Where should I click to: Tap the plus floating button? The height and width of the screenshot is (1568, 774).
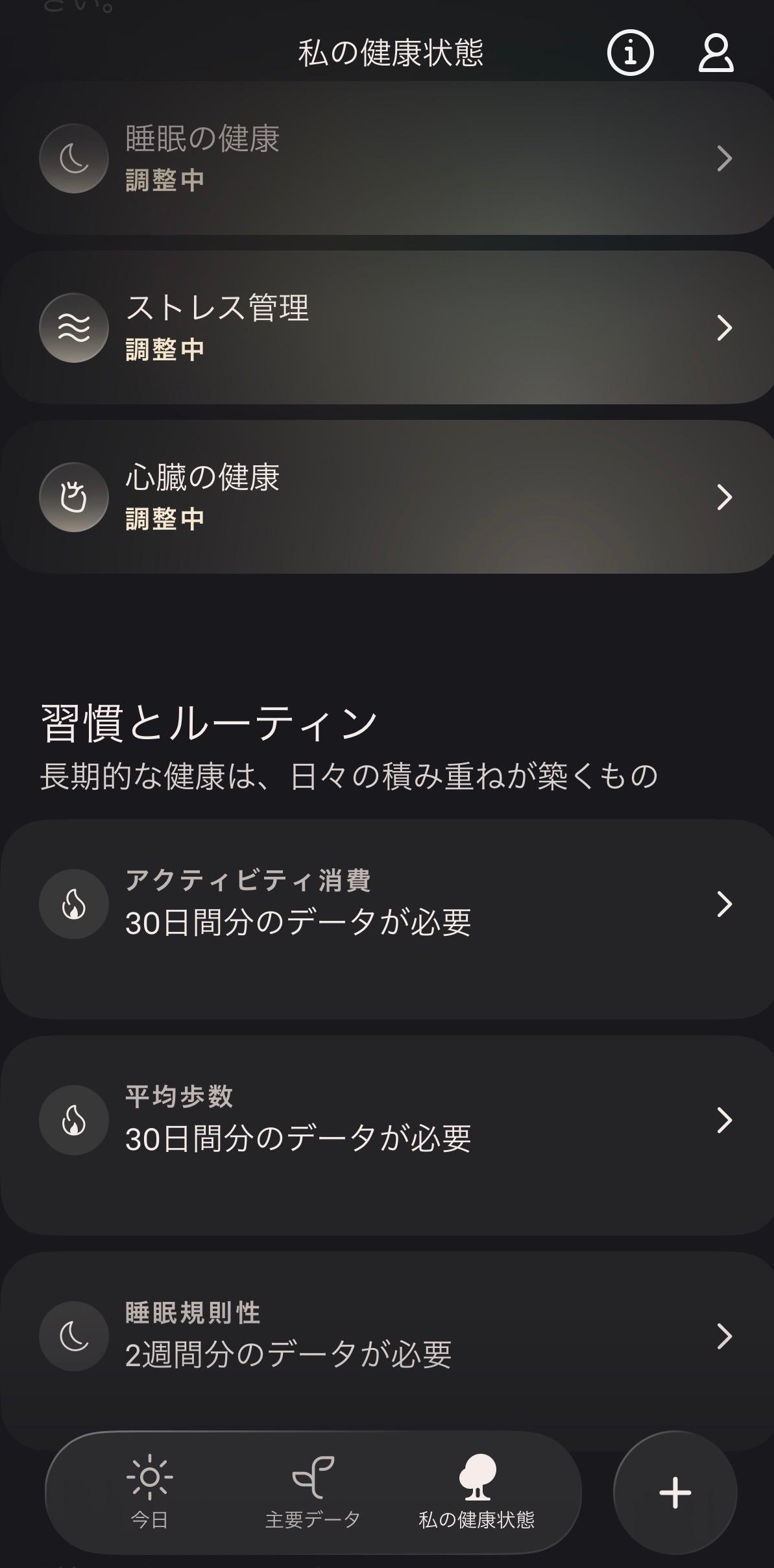click(675, 1493)
